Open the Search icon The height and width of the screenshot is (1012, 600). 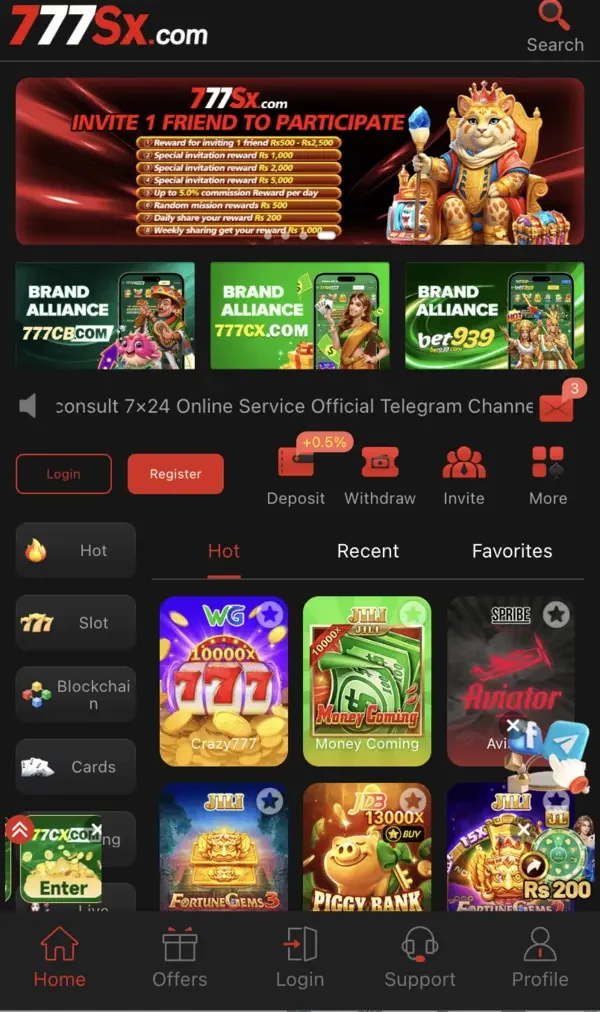click(x=554, y=27)
